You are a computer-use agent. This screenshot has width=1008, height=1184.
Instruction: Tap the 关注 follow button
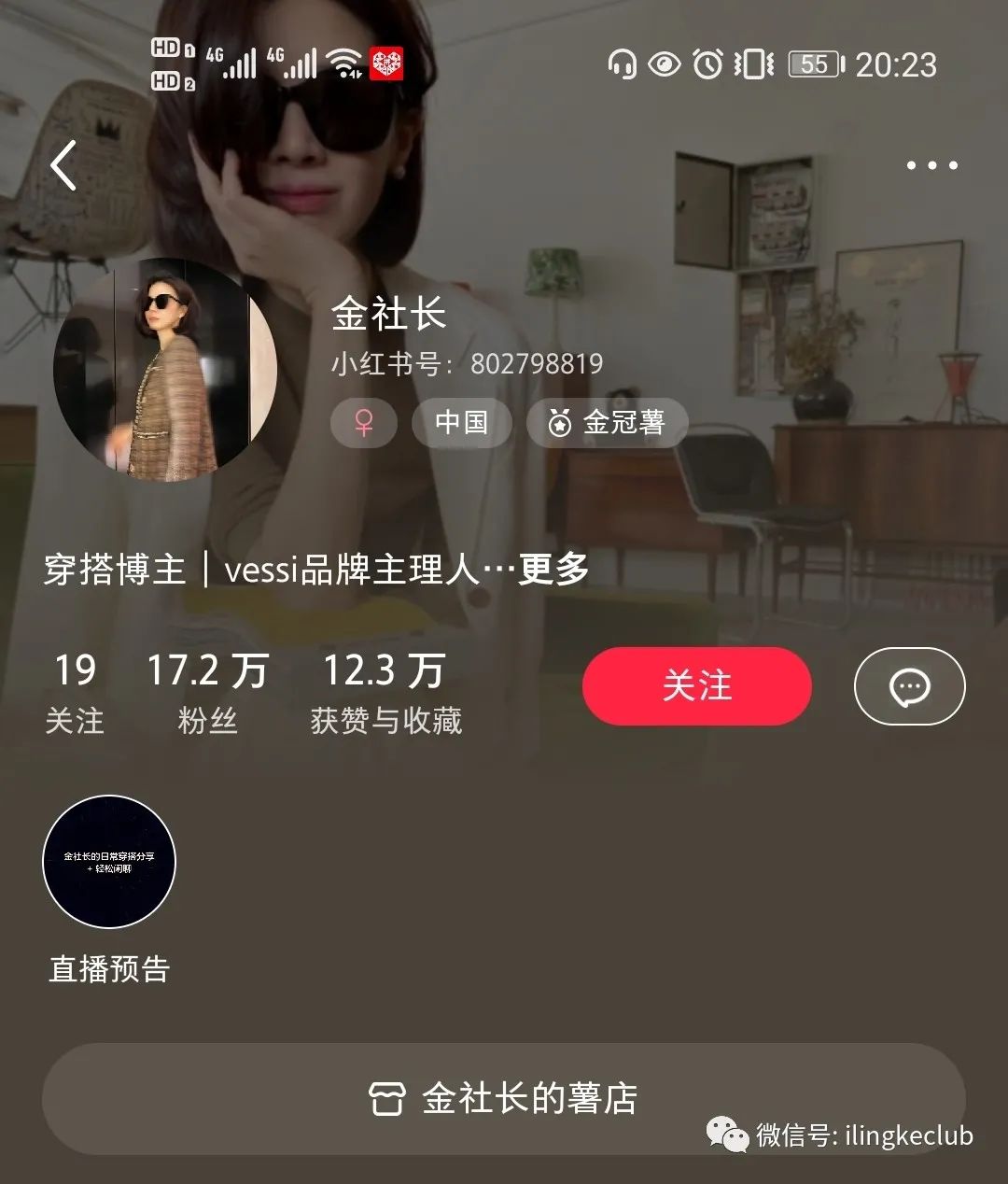coord(696,685)
